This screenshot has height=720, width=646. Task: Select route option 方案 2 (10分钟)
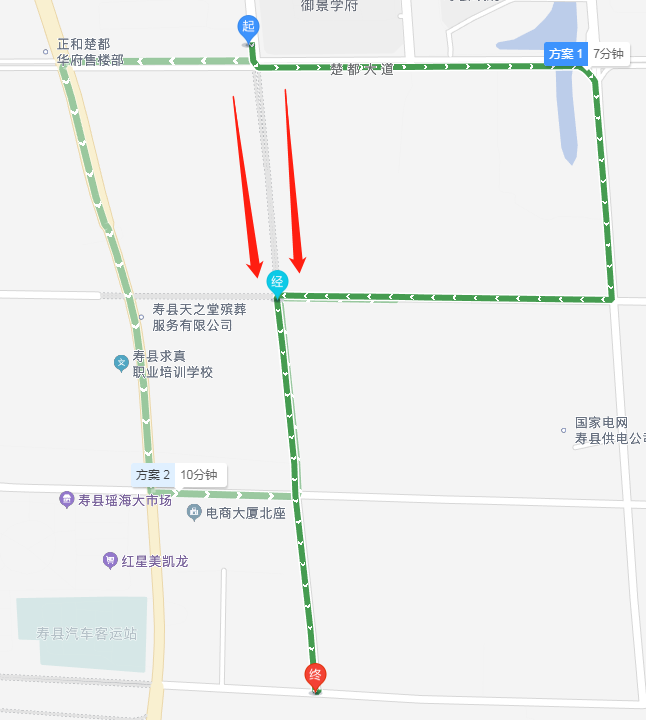pyautogui.click(x=177, y=475)
